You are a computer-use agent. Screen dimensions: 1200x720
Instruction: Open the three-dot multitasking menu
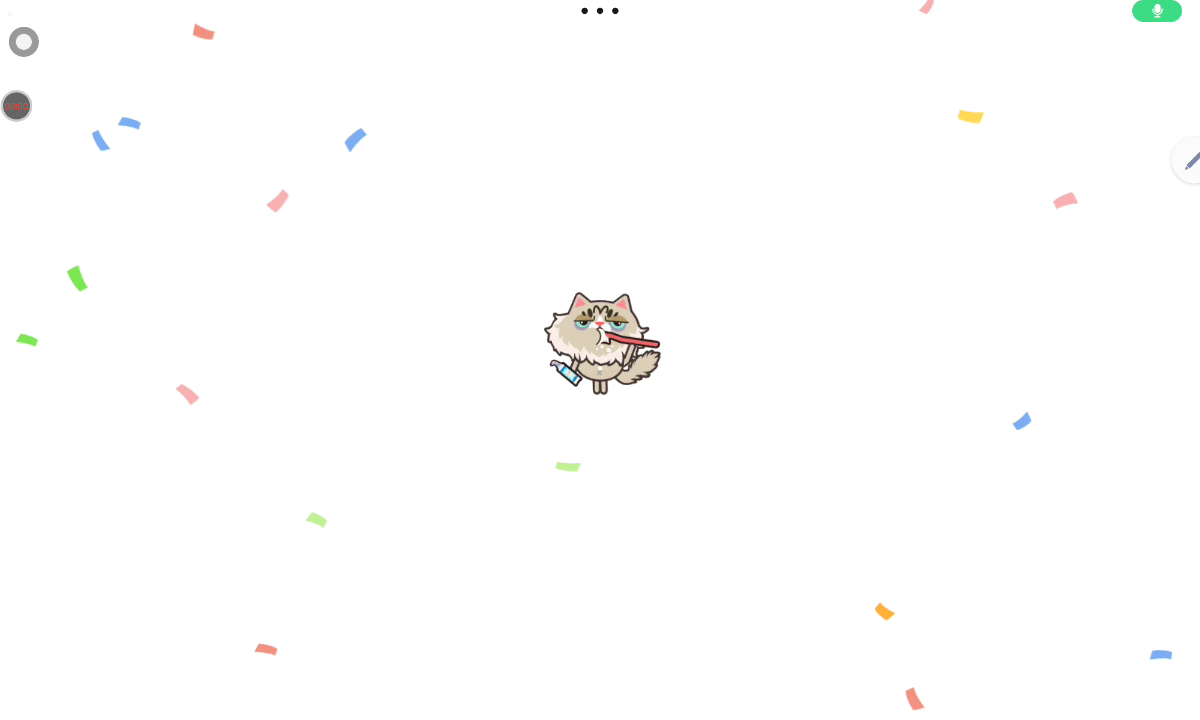(x=599, y=11)
